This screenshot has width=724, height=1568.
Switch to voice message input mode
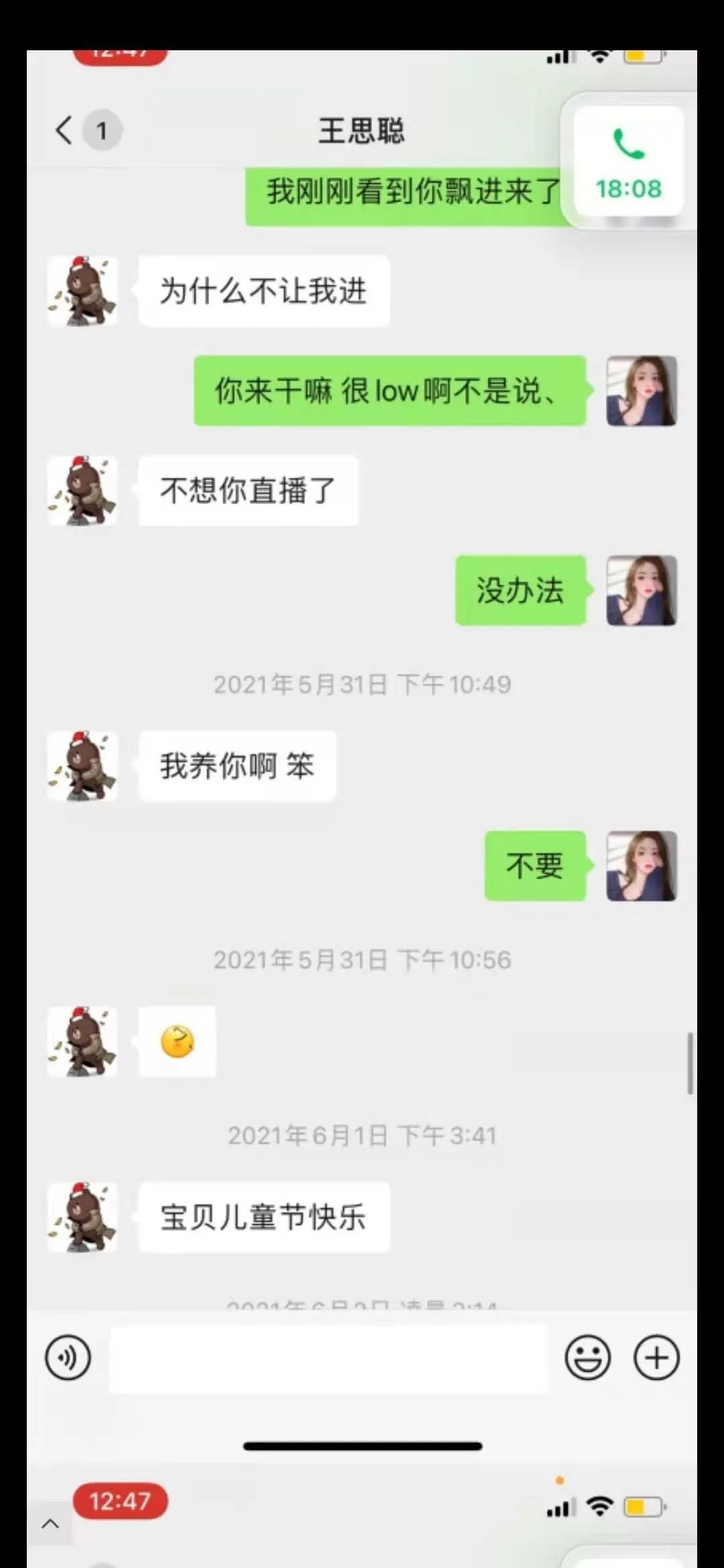[x=67, y=1358]
